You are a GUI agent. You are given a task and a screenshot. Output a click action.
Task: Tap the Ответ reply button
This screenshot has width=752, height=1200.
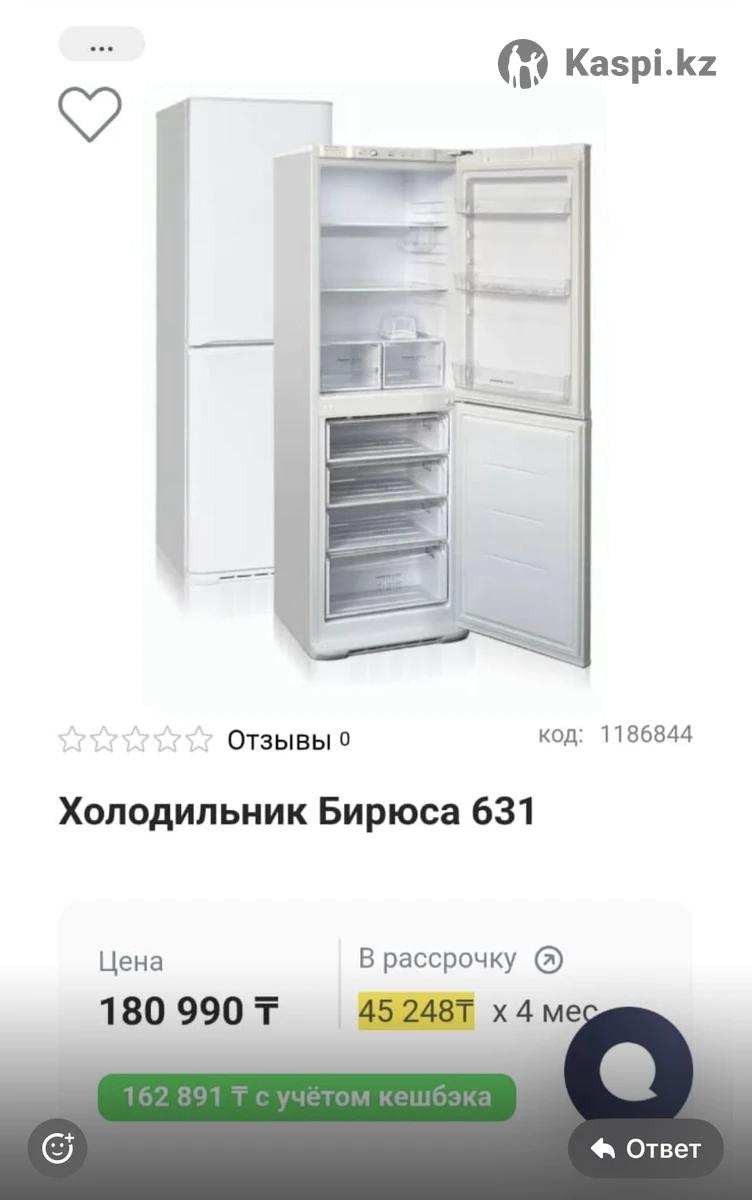tap(645, 1148)
